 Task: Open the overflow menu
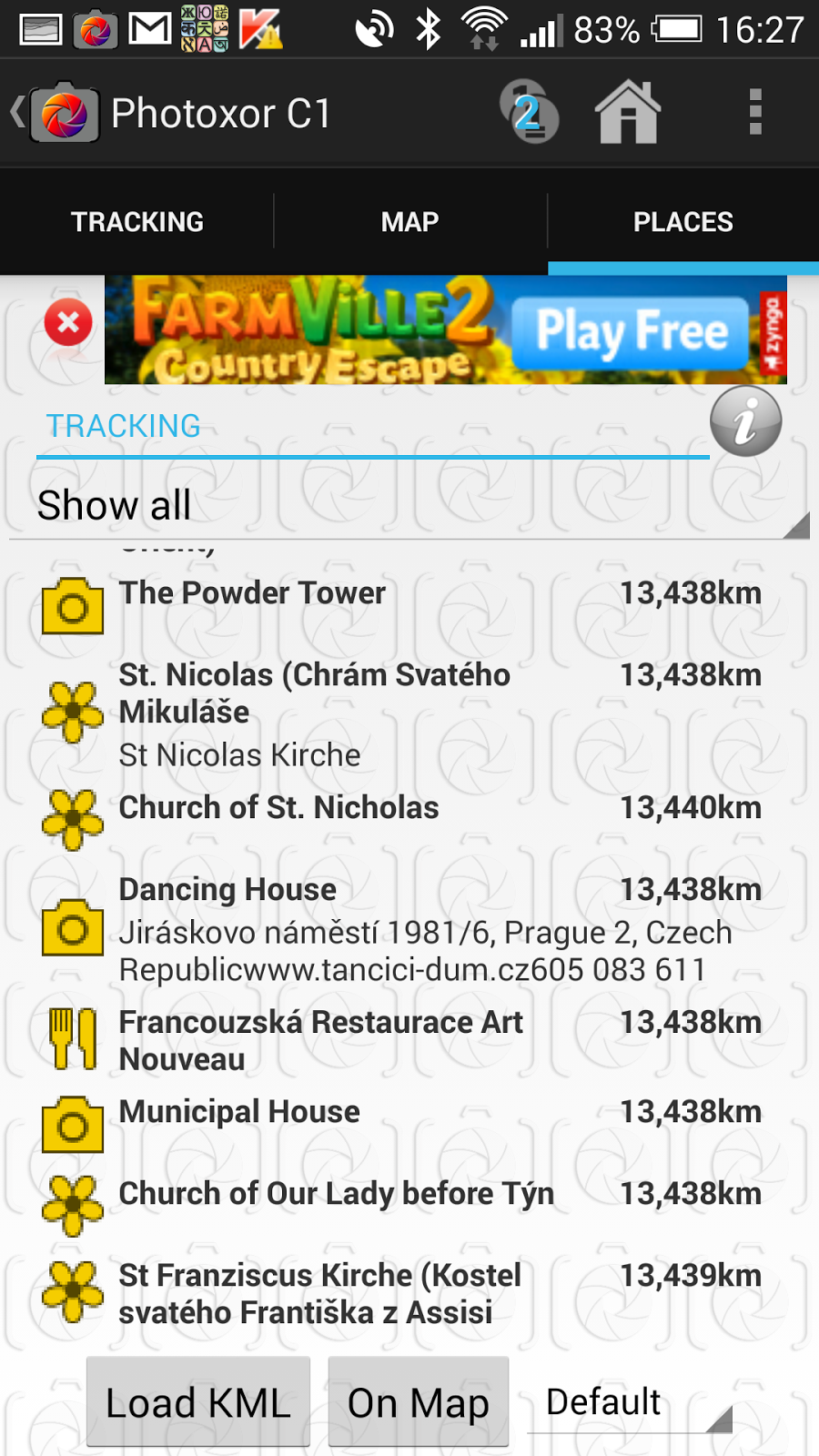click(x=754, y=113)
